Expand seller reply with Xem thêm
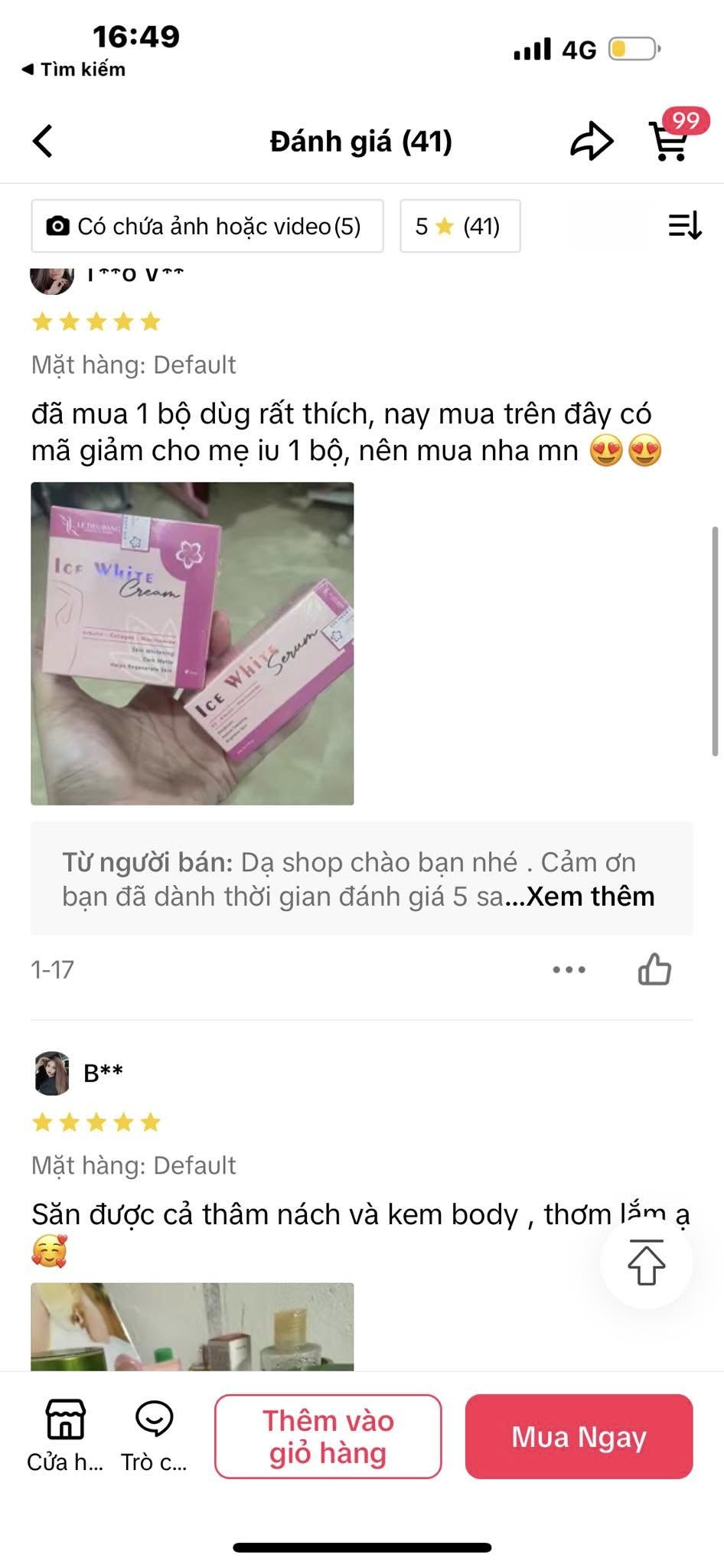 click(590, 897)
